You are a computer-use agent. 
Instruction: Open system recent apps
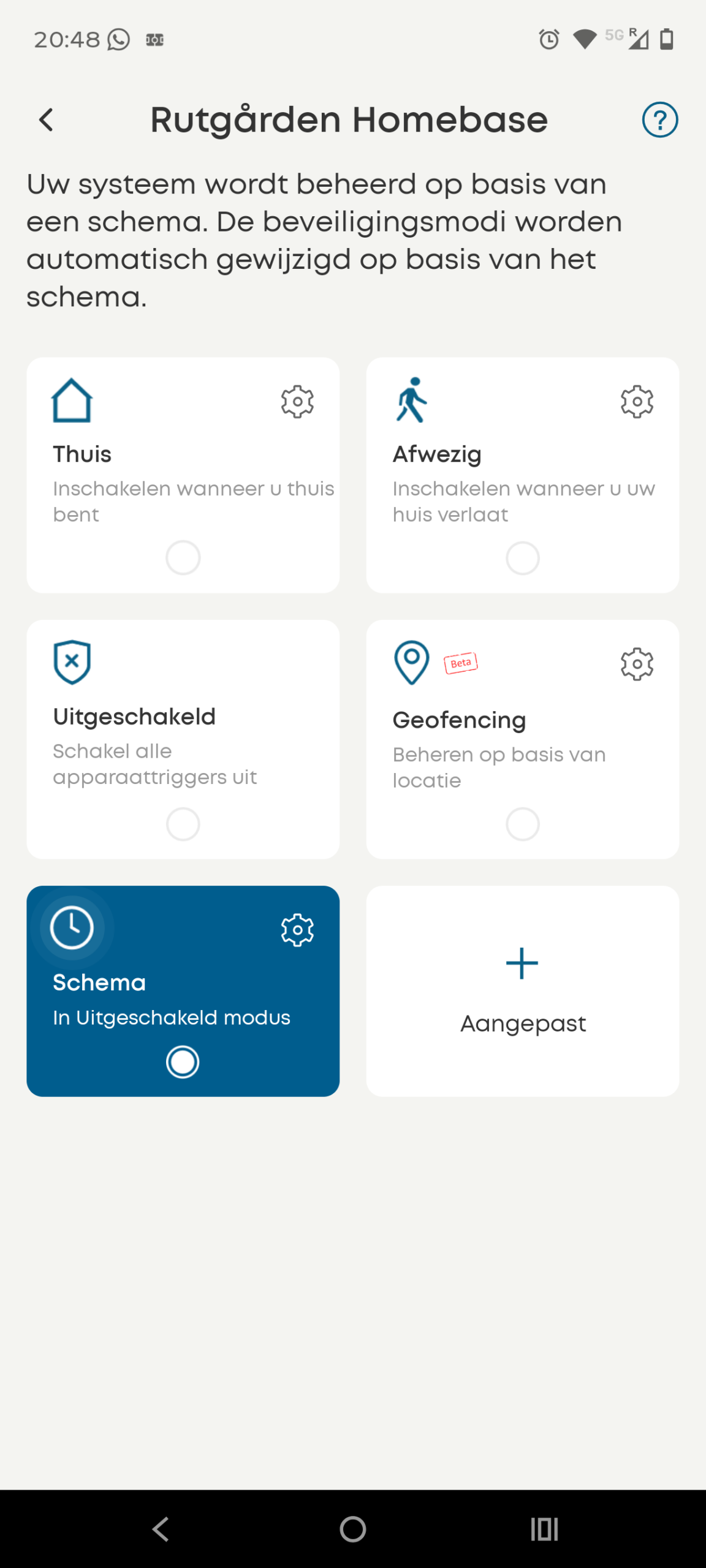pyautogui.click(x=544, y=1529)
